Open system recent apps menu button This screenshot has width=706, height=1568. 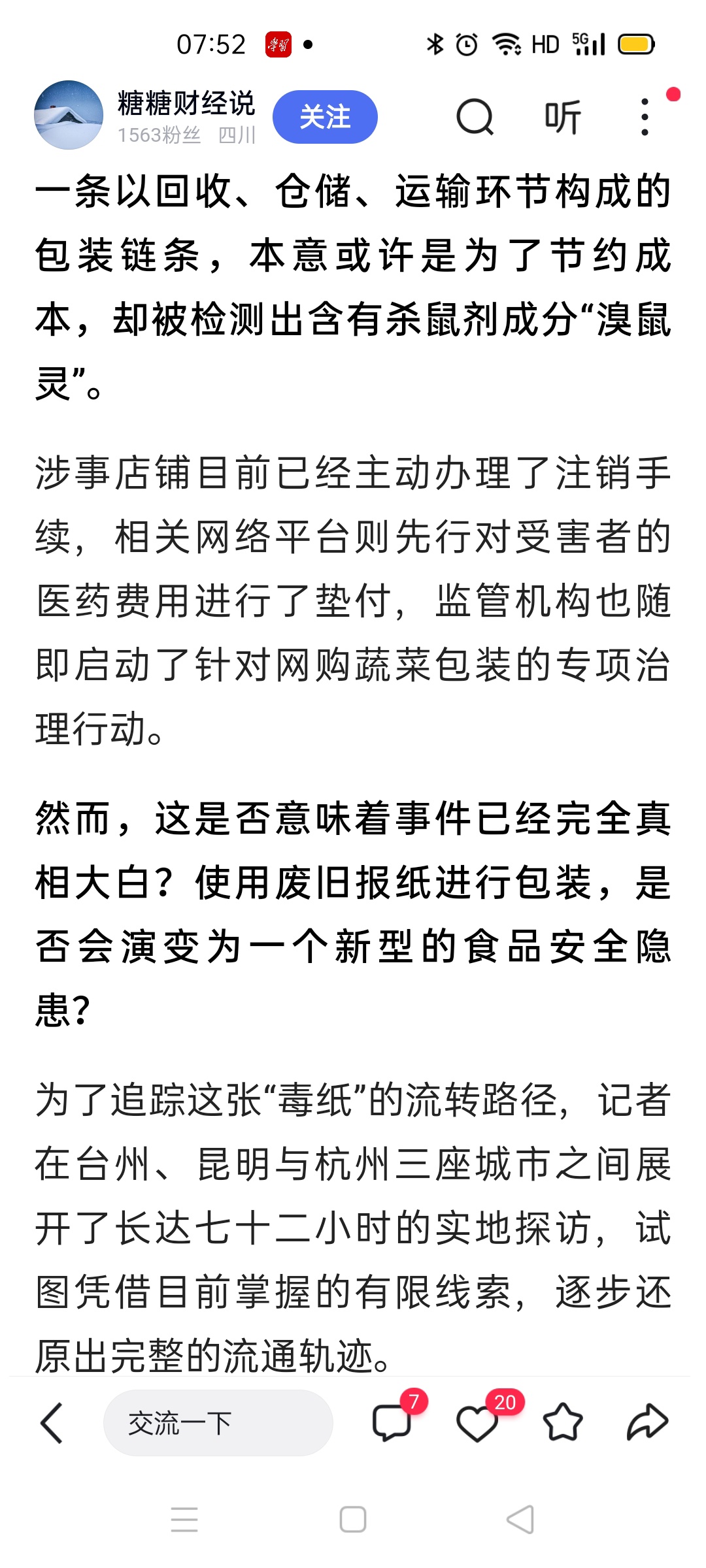(x=184, y=1519)
